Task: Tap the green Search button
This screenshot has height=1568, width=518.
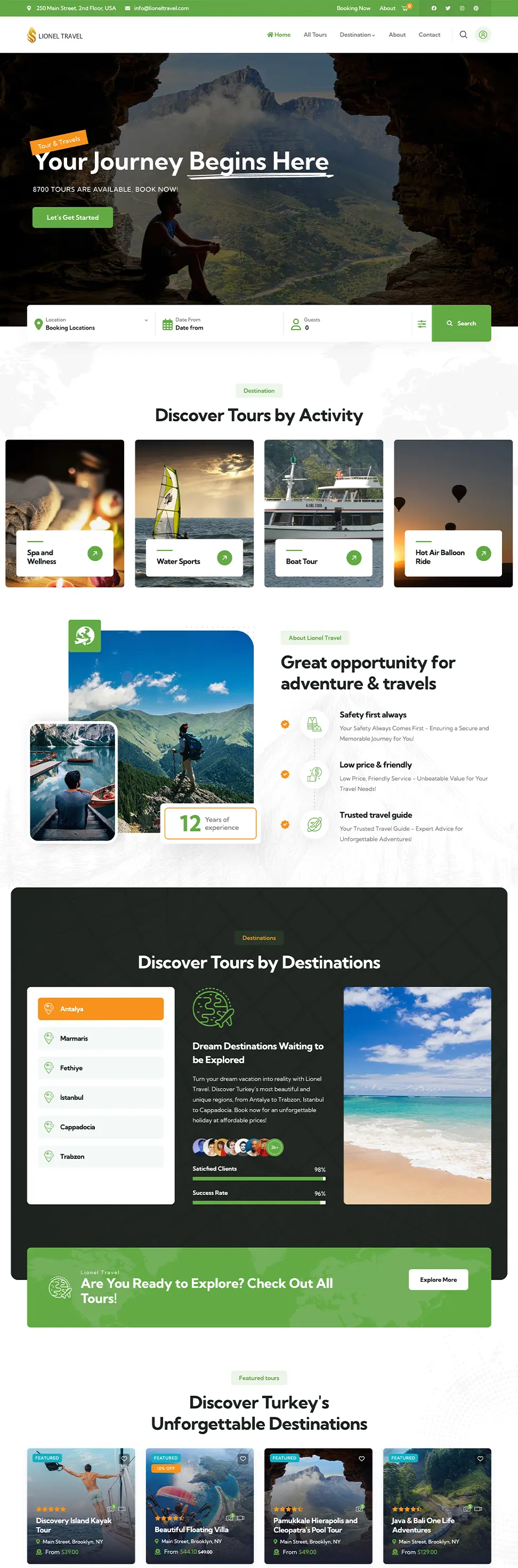Action: pyautogui.click(x=461, y=324)
